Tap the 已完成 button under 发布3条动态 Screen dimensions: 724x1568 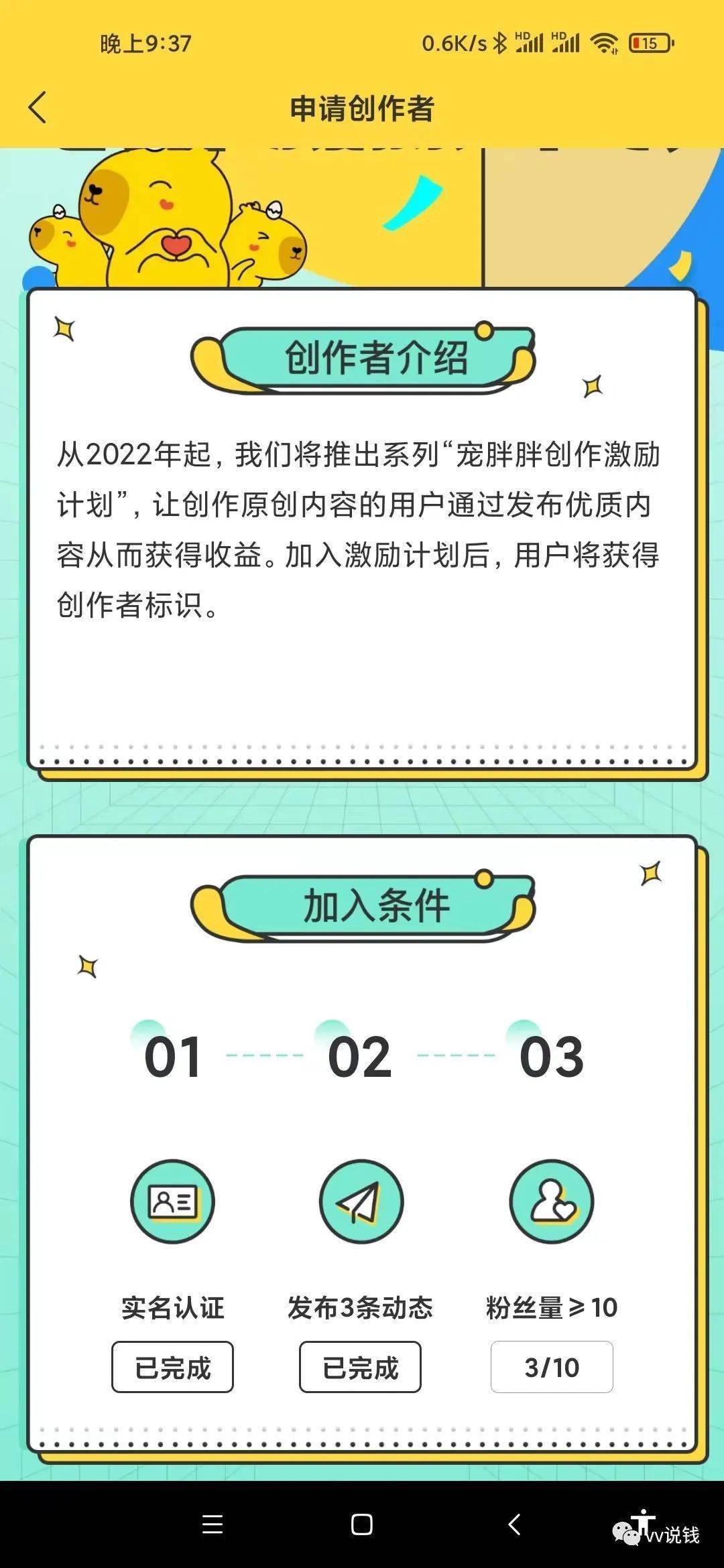[x=360, y=1367]
